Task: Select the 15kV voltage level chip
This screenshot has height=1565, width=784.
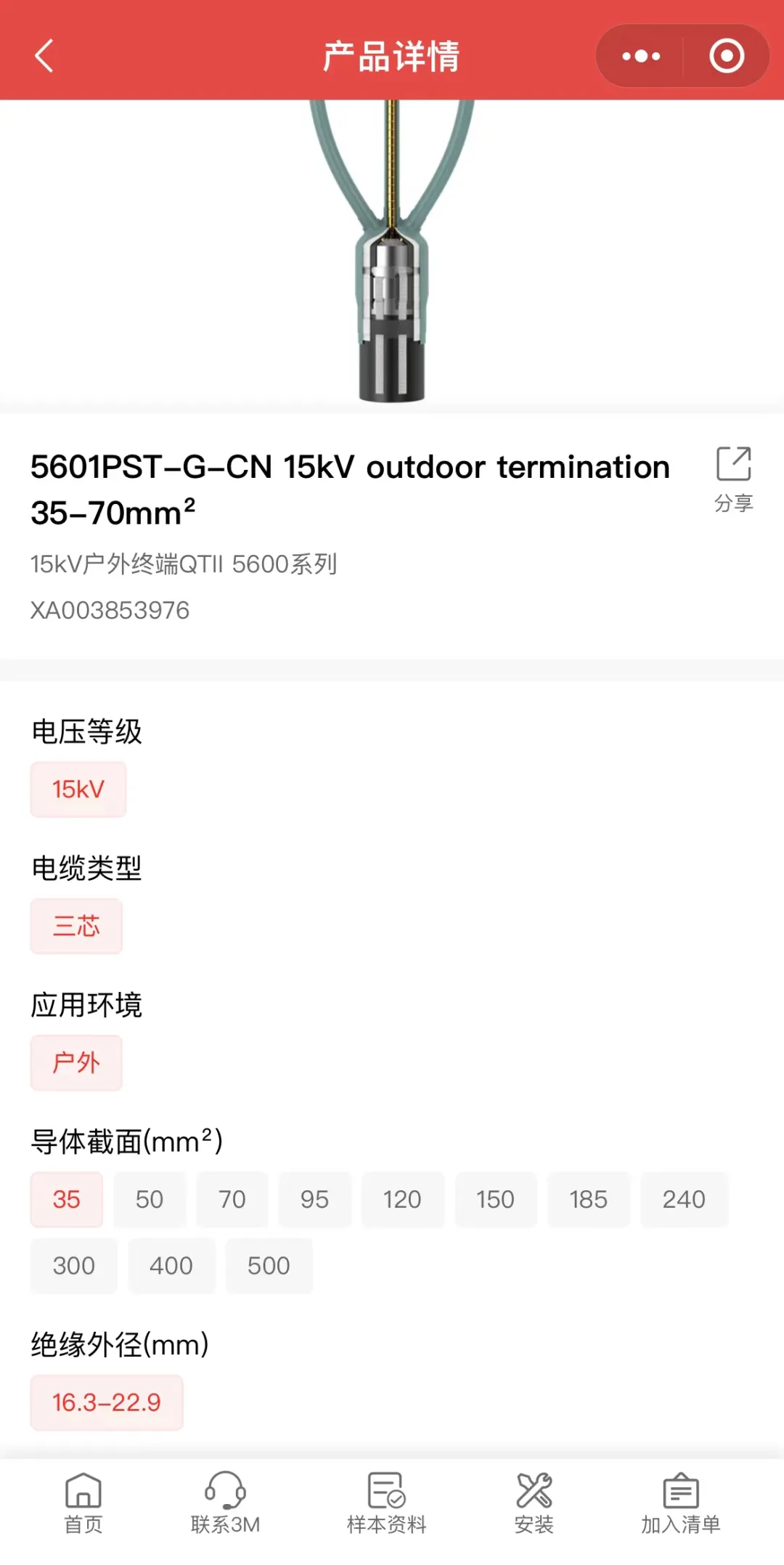Action: tap(78, 789)
